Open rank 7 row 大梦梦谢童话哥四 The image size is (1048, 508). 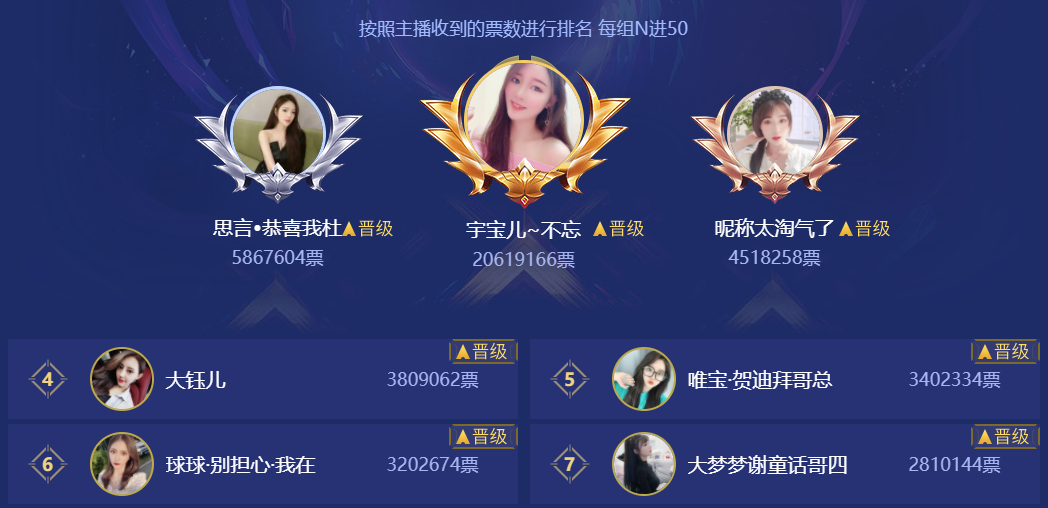784,464
